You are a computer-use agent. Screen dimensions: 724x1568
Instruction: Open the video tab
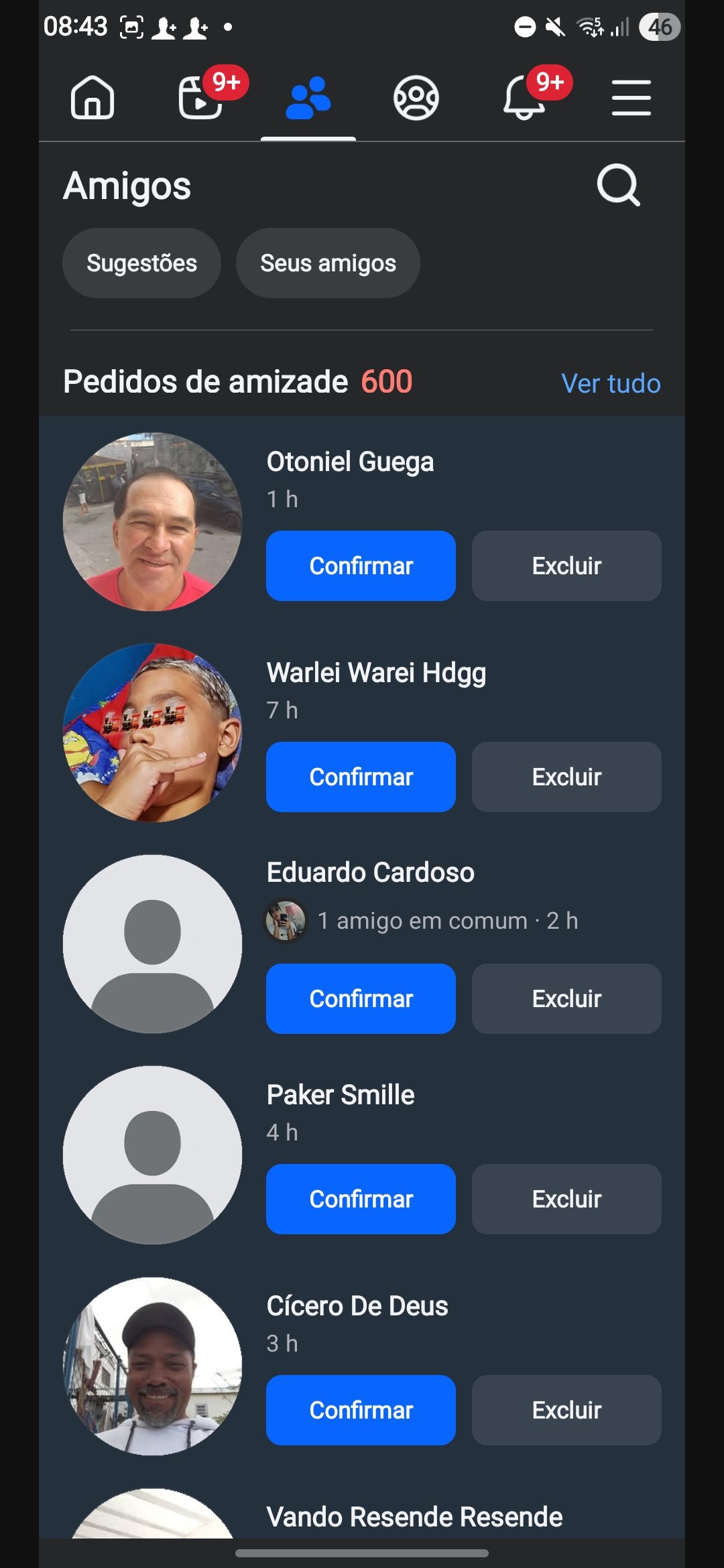pyautogui.click(x=200, y=98)
